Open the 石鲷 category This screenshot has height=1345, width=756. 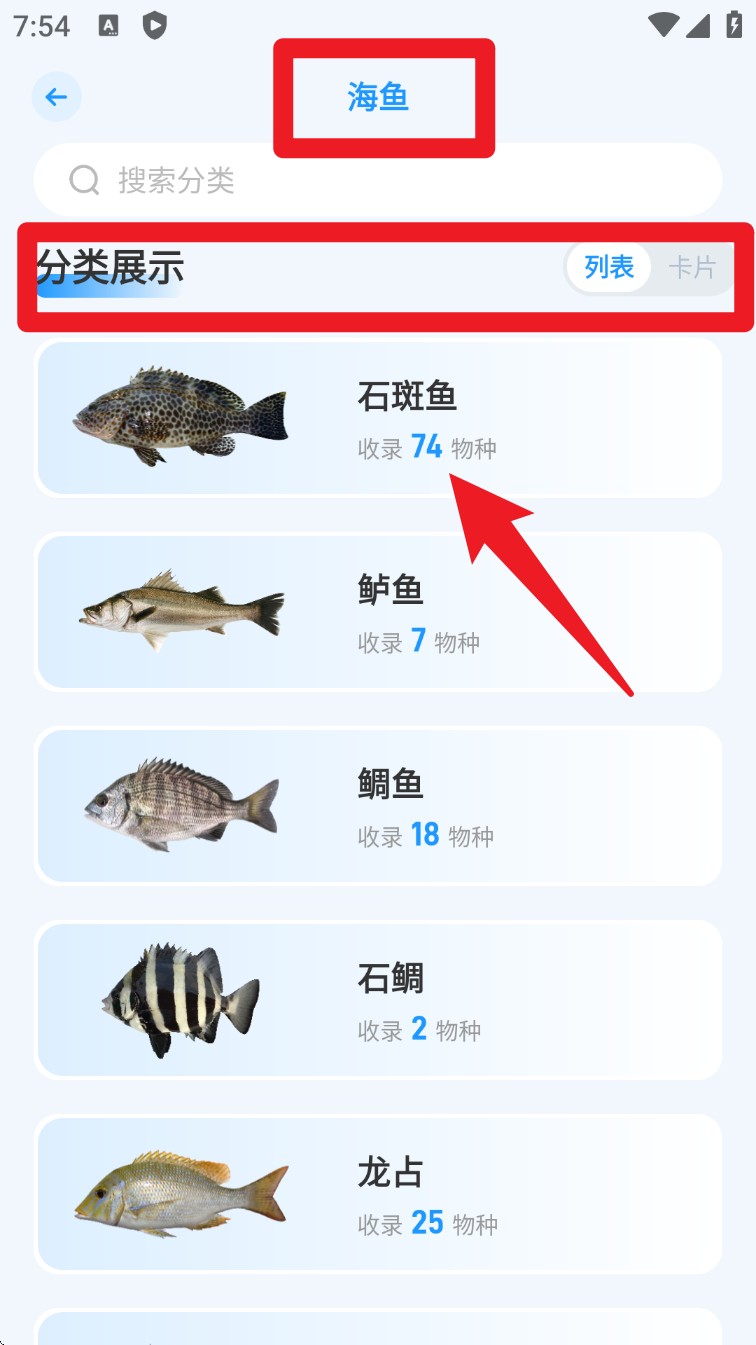pyautogui.click(x=377, y=1000)
